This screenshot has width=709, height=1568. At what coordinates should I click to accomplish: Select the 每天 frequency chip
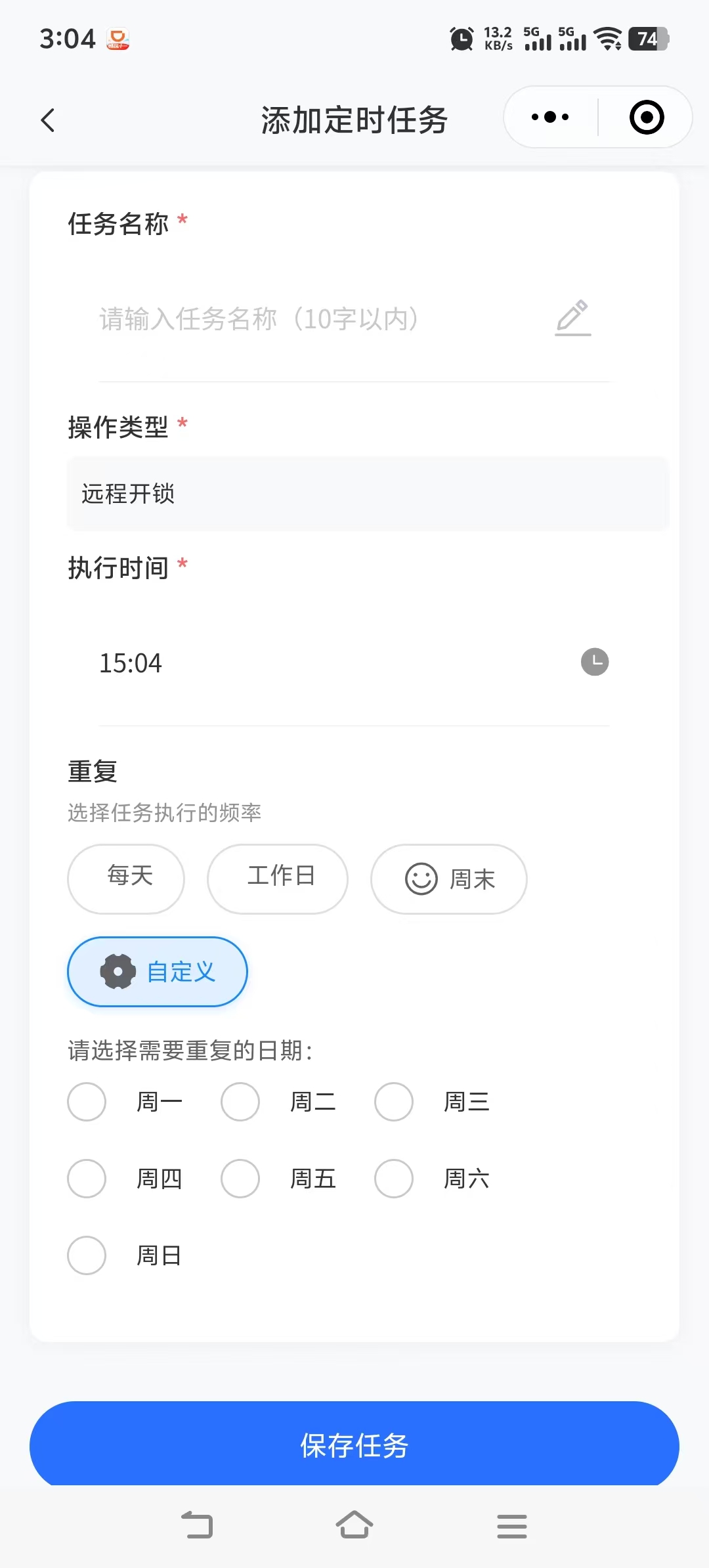tap(125, 879)
